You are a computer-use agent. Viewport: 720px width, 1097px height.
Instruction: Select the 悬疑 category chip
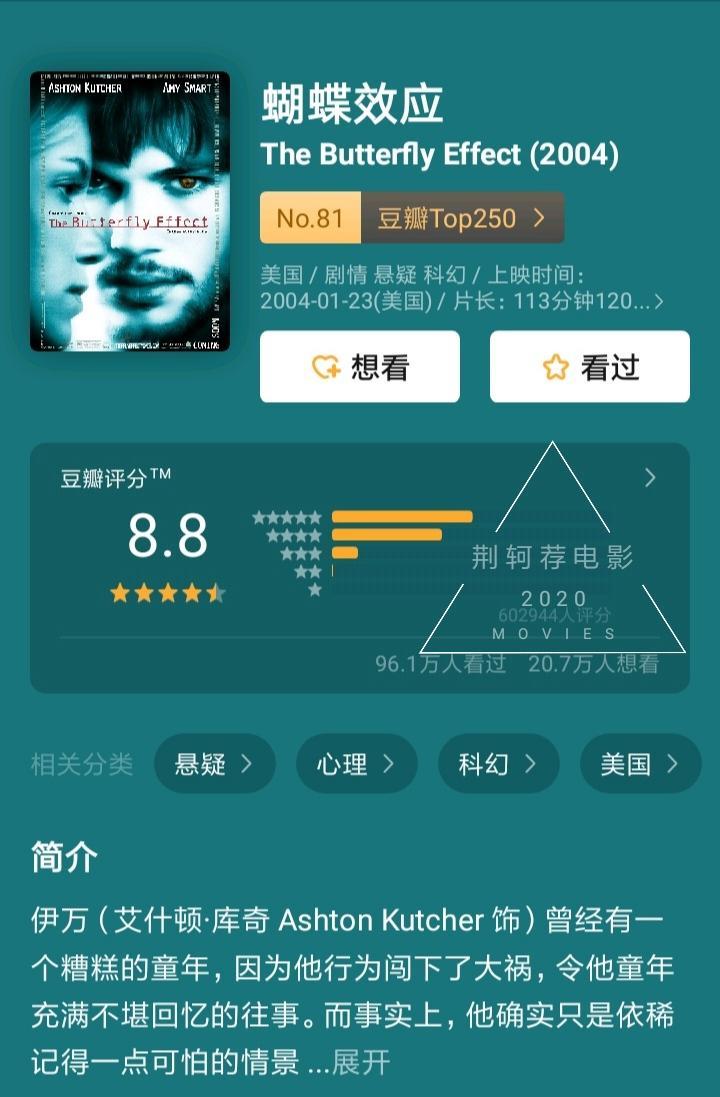pos(215,765)
